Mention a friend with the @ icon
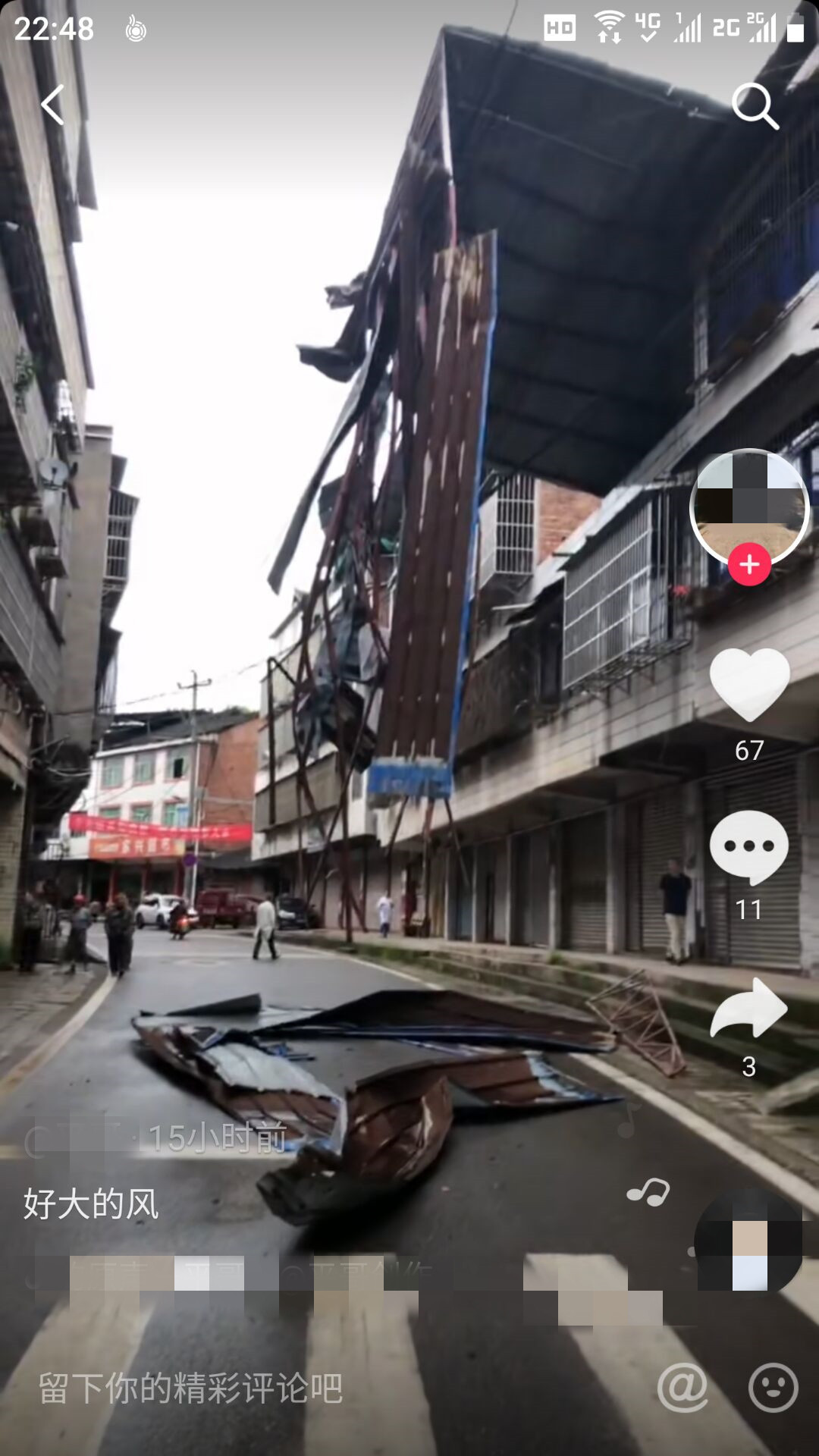 682,1388
